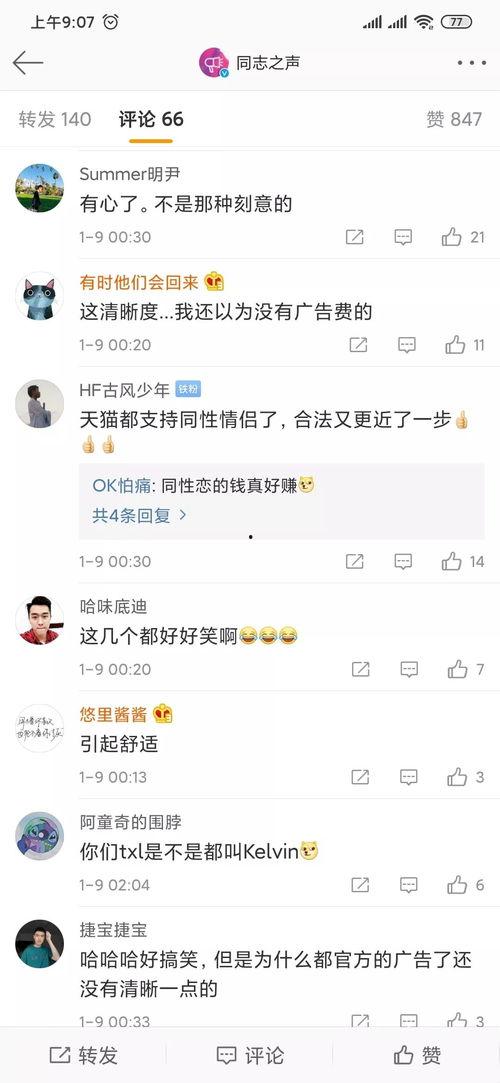Repost HF古风少年's comment
The width and height of the screenshot is (500, 1083).
click(x=354, y=562)
